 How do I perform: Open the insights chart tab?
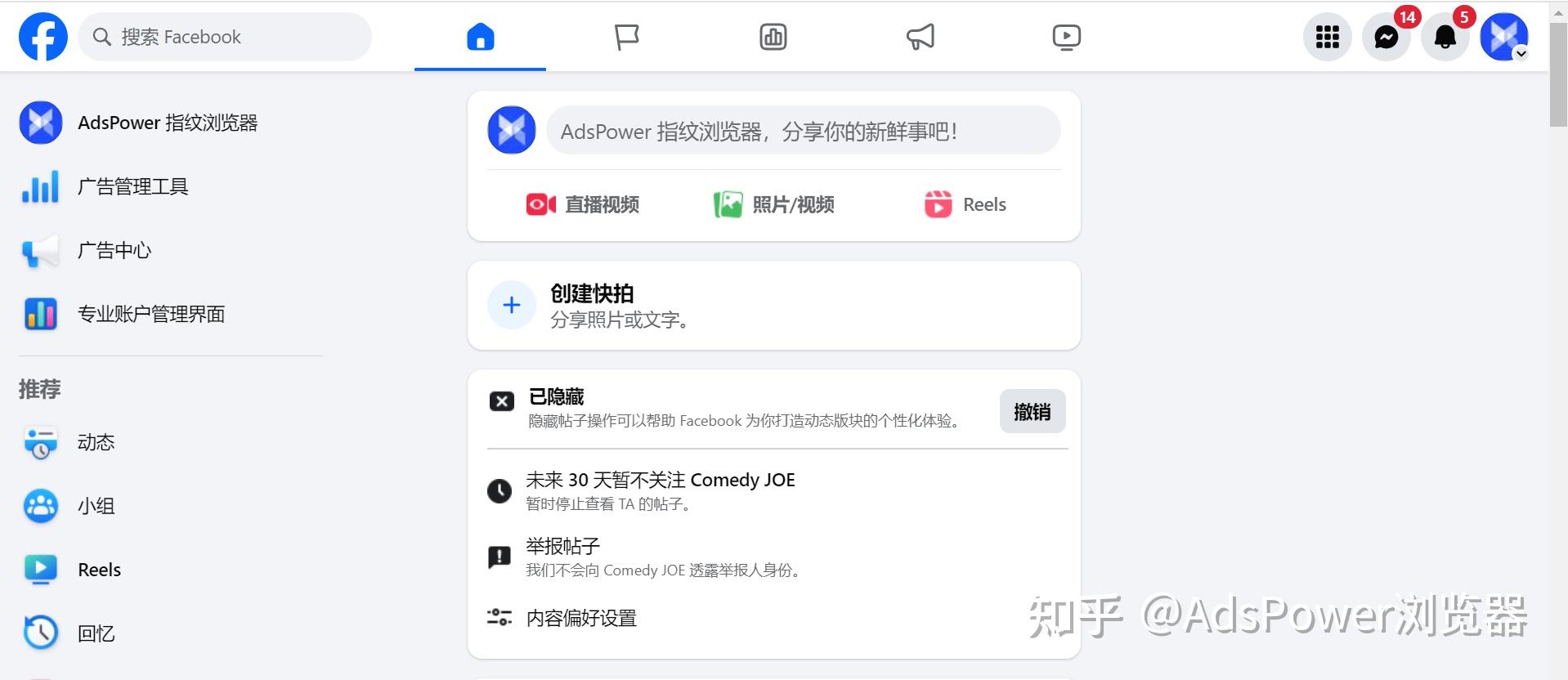[x=773, y=37]
